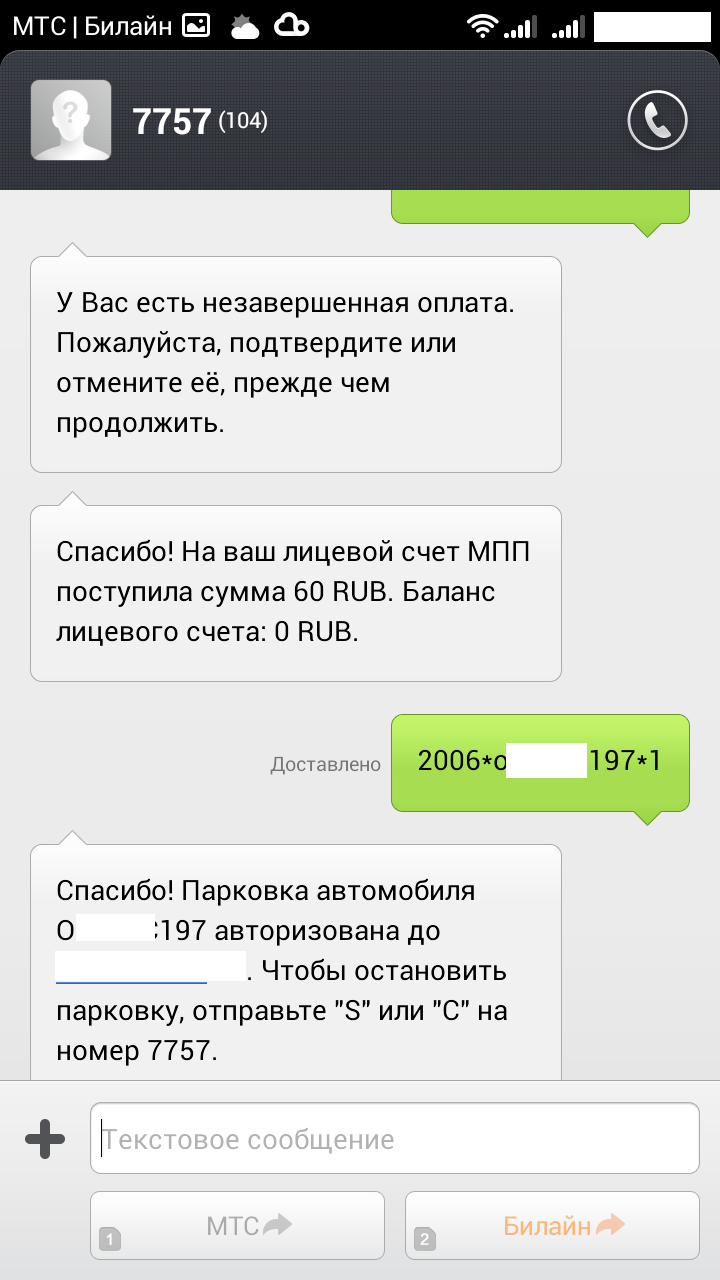Focus the Текстовое сообщение field

(394, 1138)
